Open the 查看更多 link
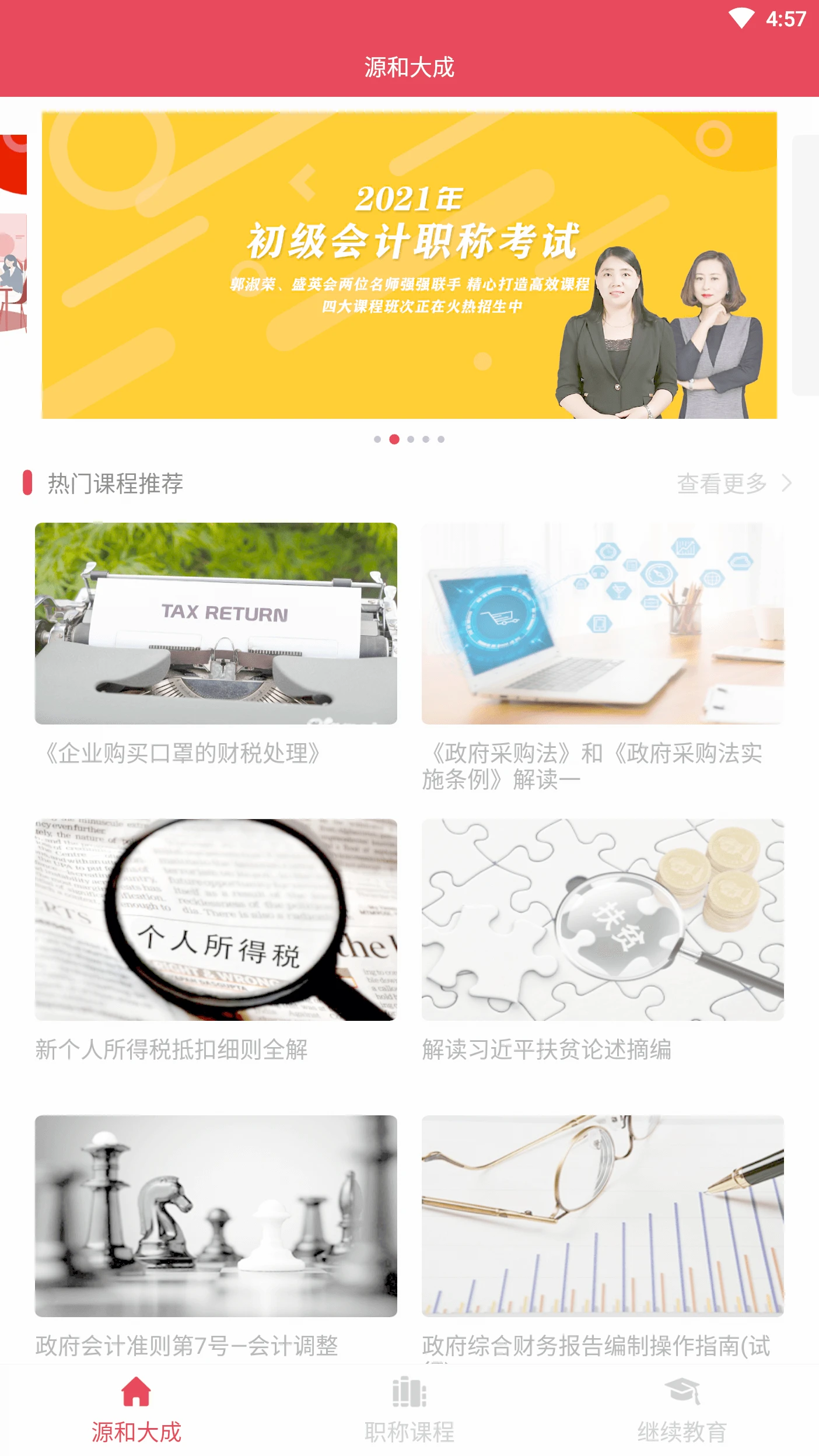Viewport: 819px width, 1456px height. coord(720,482)
